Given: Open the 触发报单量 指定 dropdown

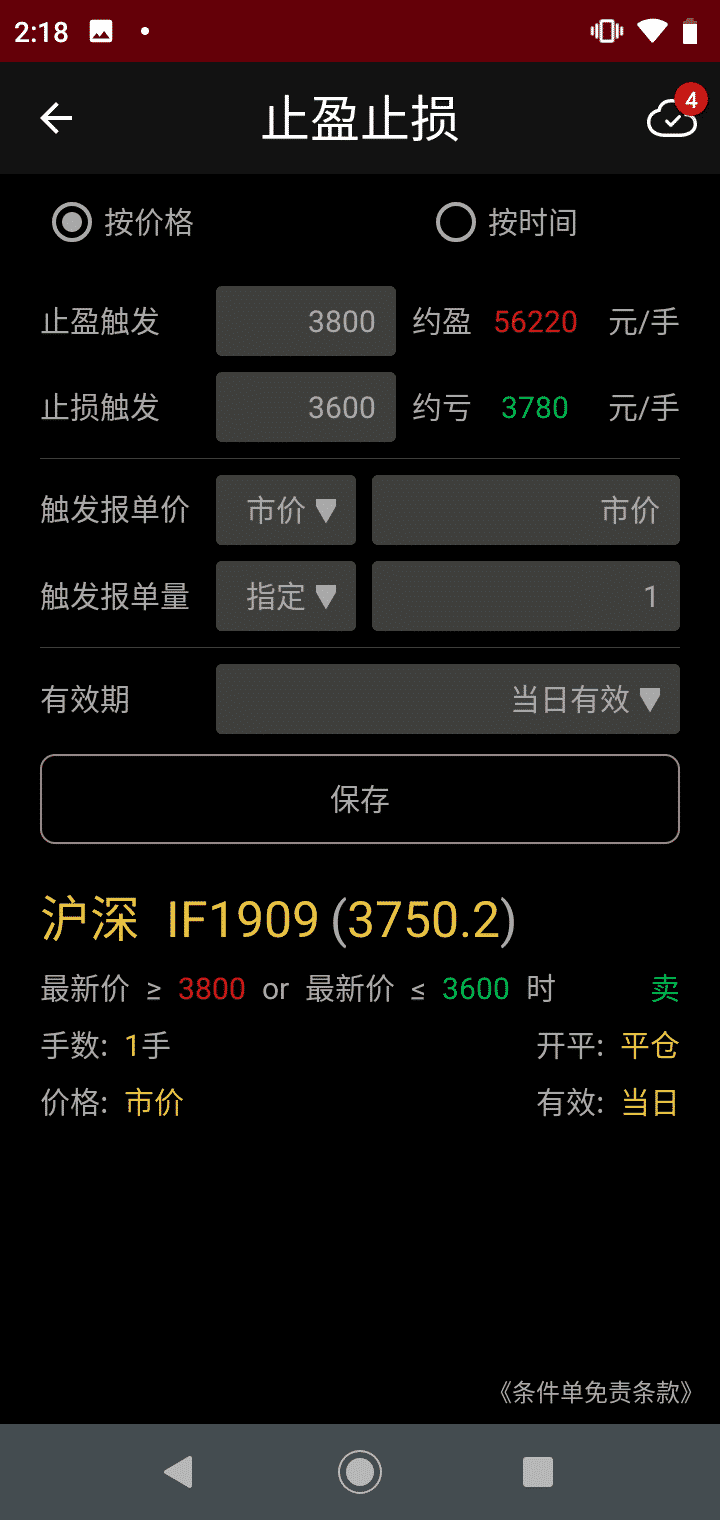Looking at the screenshot, I should [286, 596].
